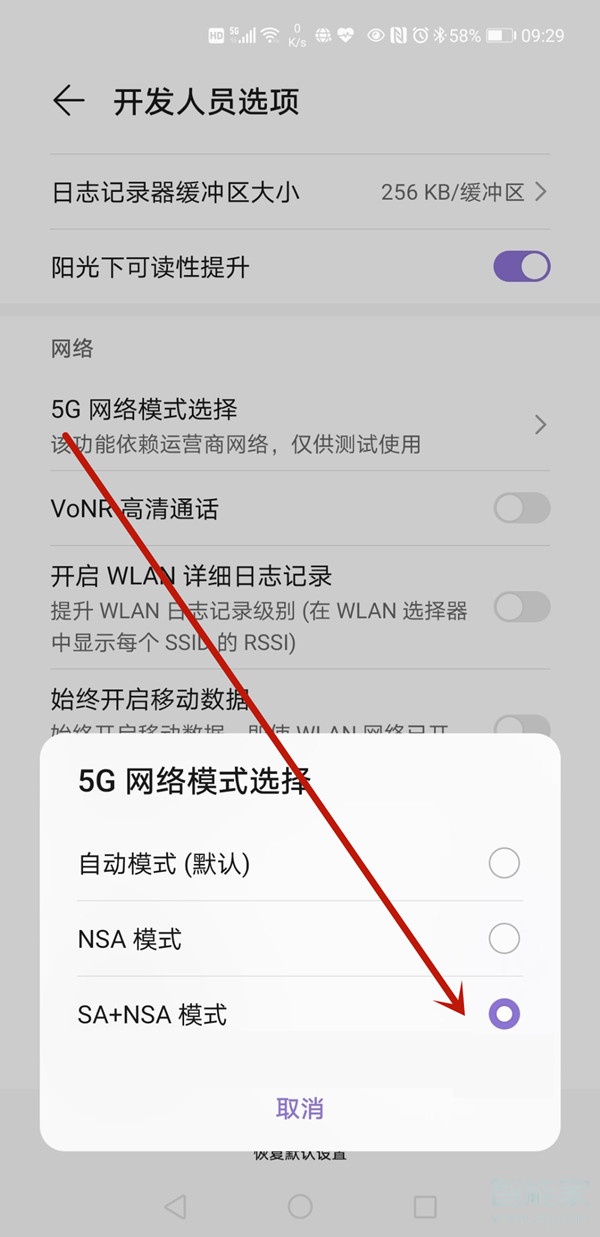Enable VoNR 高清通话 switch
600x1237 pixels.
point(521,508)
